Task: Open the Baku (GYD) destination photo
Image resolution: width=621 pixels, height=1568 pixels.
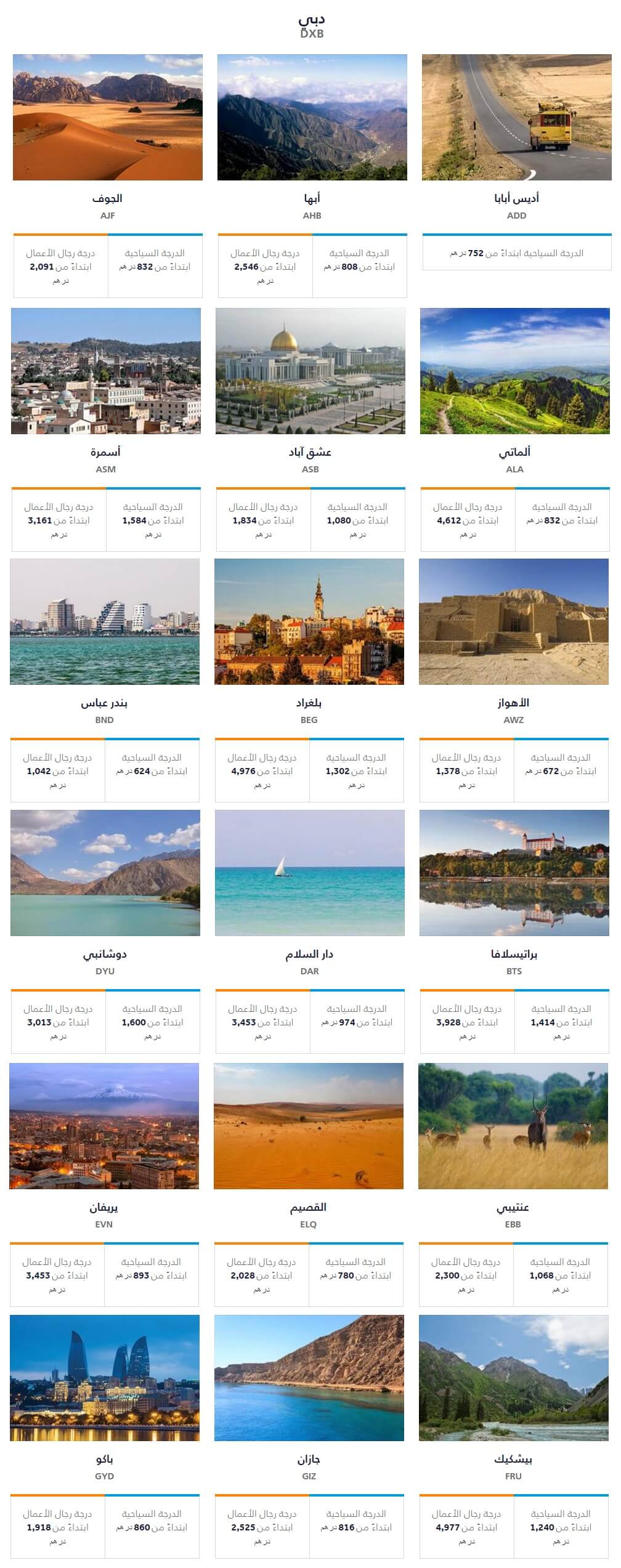Action: click(105, 1378)
